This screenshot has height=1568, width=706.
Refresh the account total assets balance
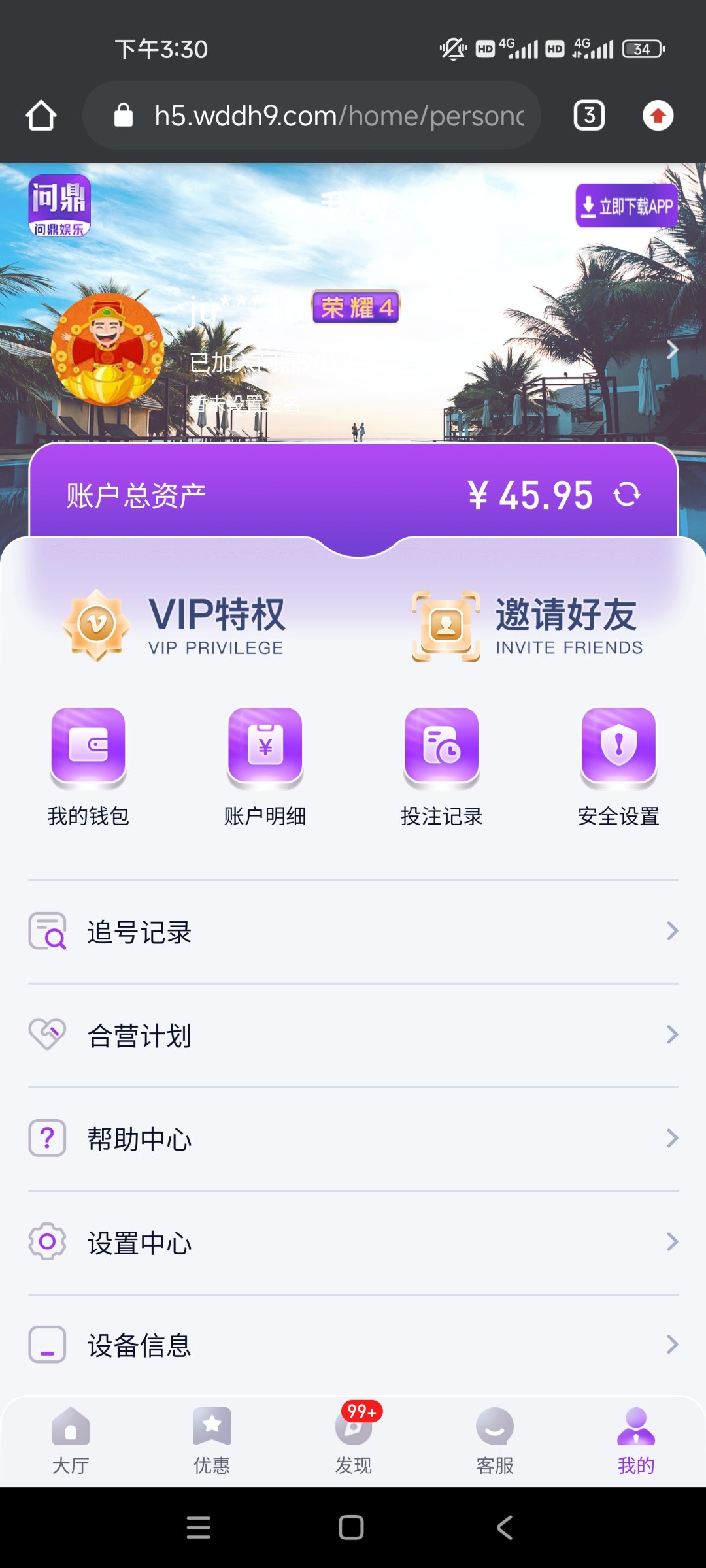[627, 495]
